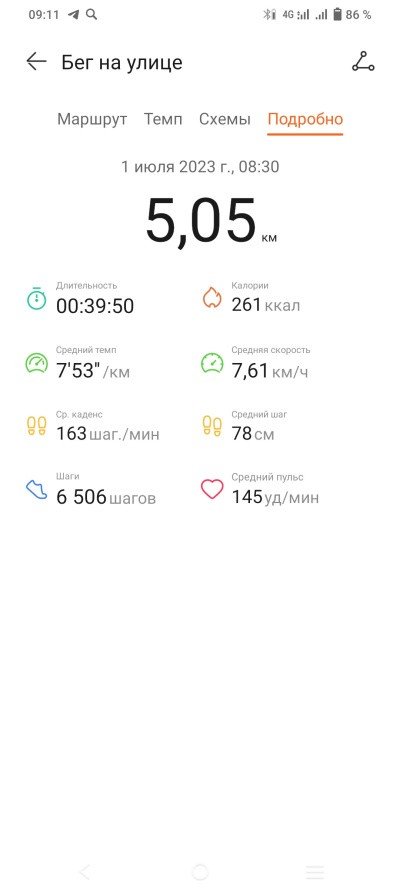The width and height of the screenshot is (400, 892).
Task: Open the recent apps system button
Action: point(315,872)
